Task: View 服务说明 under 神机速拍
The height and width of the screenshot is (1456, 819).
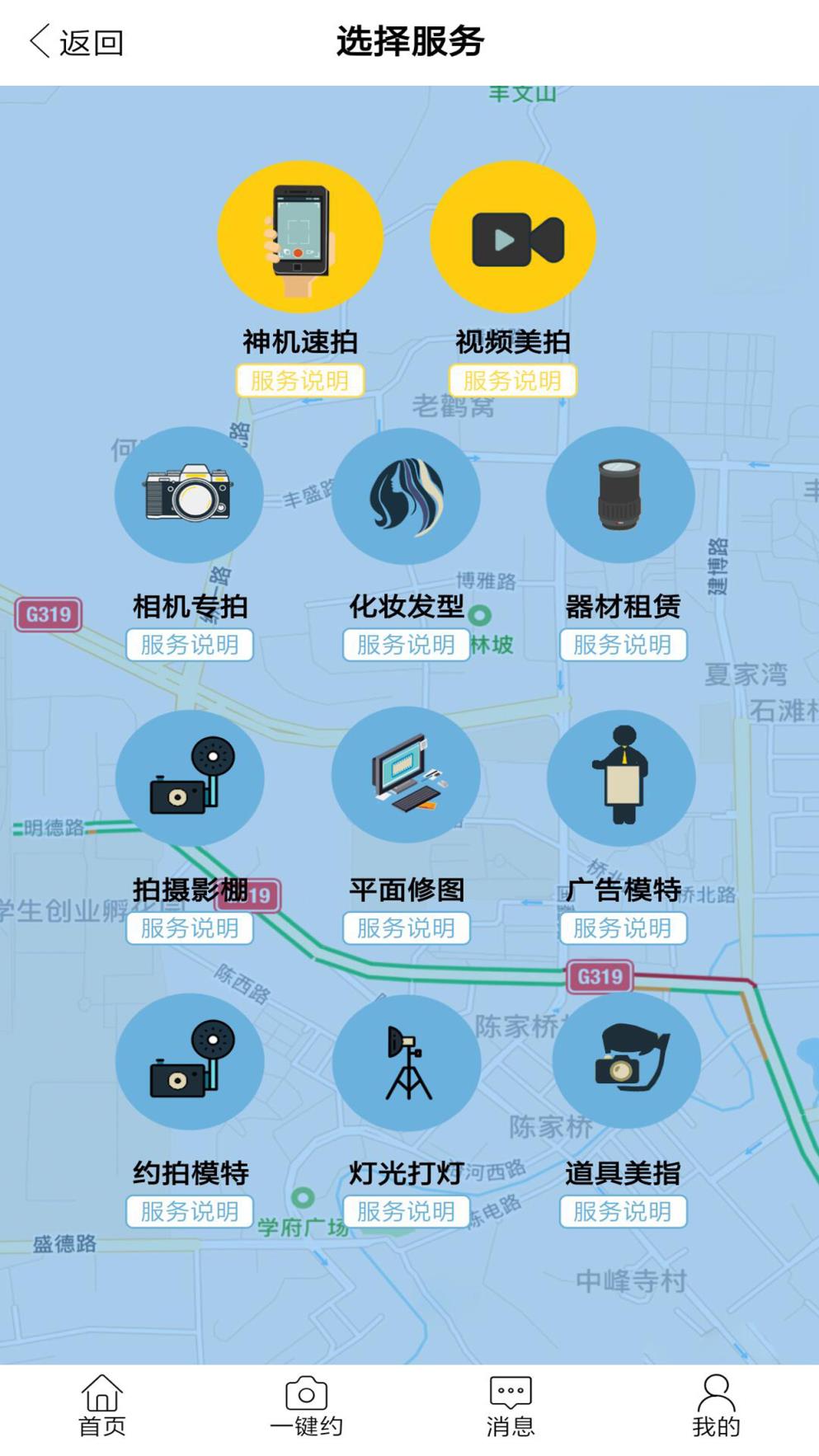Action: (299, 382)
